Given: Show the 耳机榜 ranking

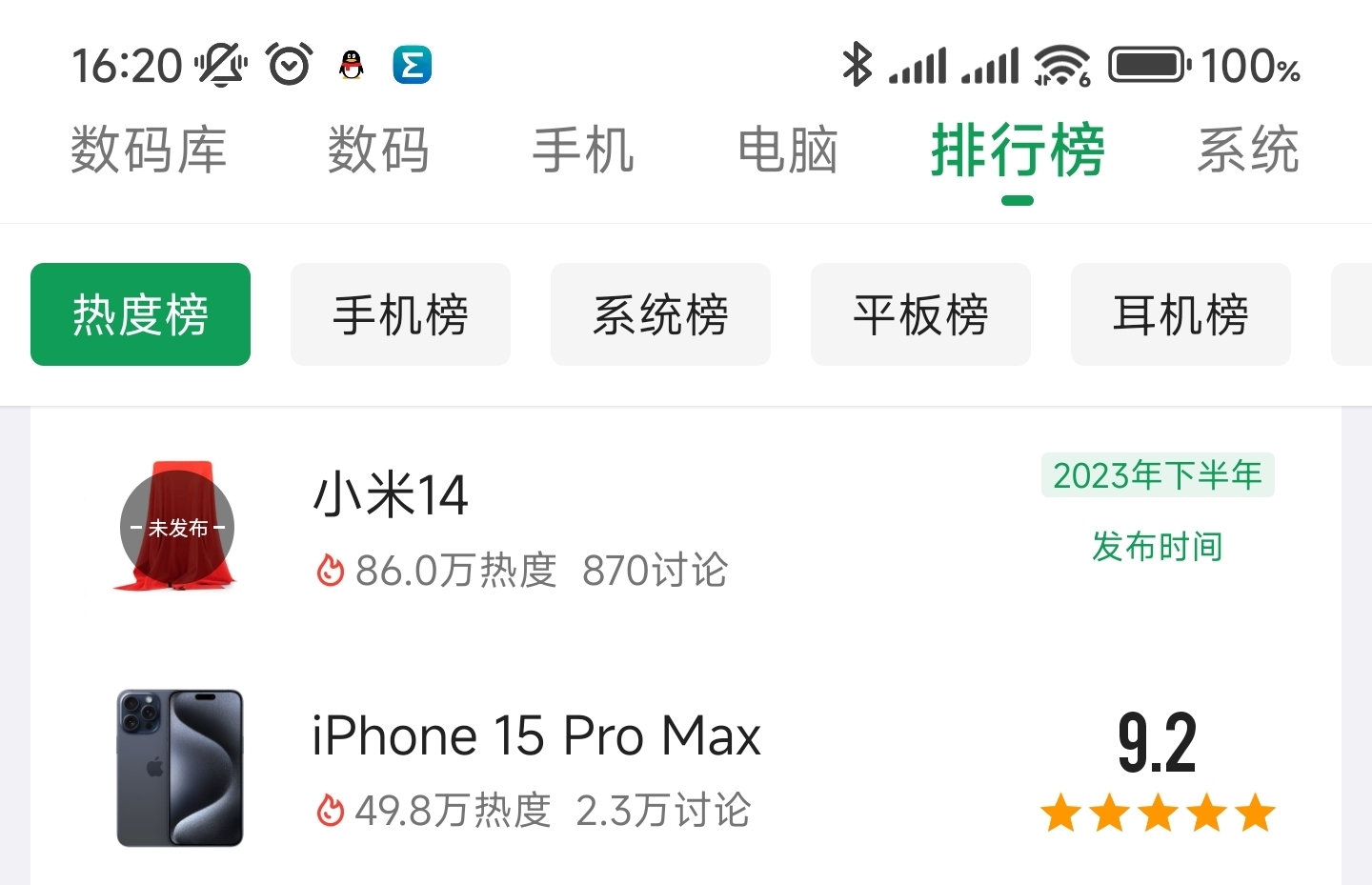Looking at the screenshot, I should click(x=1180, y=314).
